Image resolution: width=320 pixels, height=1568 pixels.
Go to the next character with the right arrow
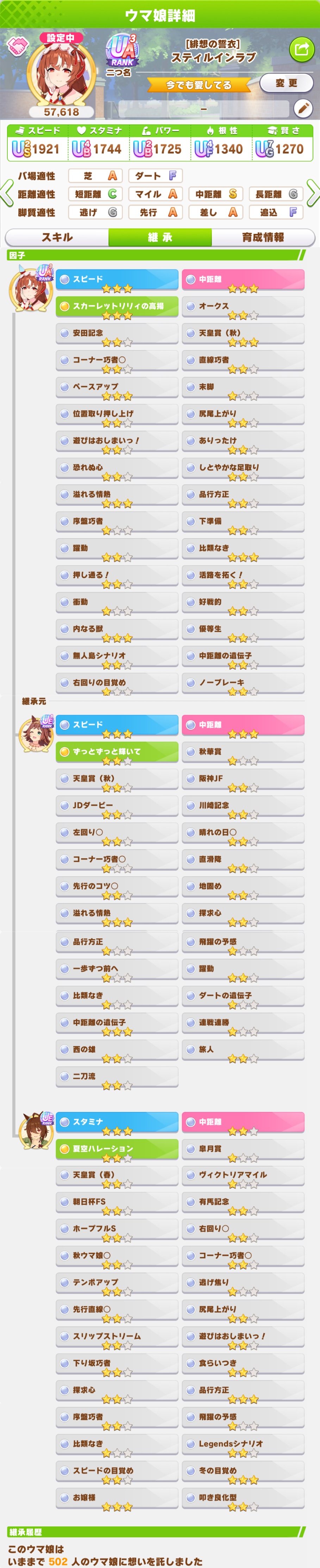pos(313,193)
